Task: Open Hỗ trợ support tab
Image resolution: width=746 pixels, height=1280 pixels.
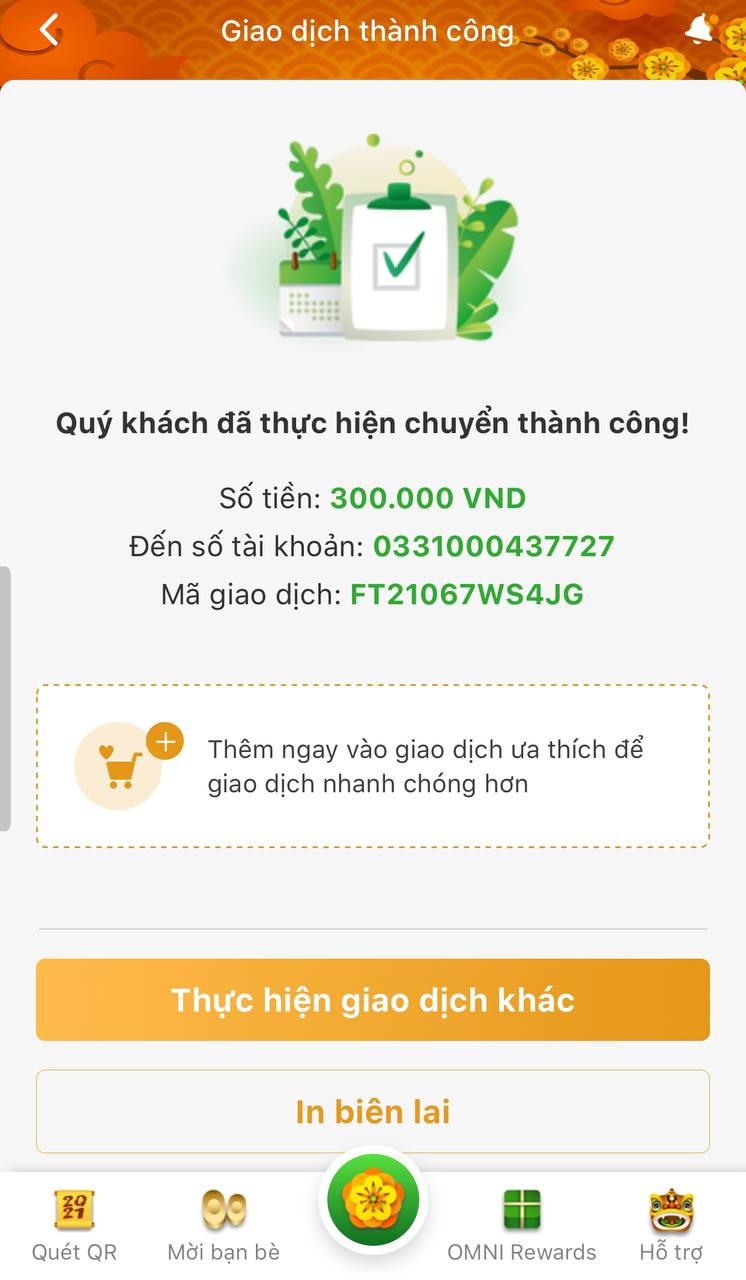Action: [671, 1225]
